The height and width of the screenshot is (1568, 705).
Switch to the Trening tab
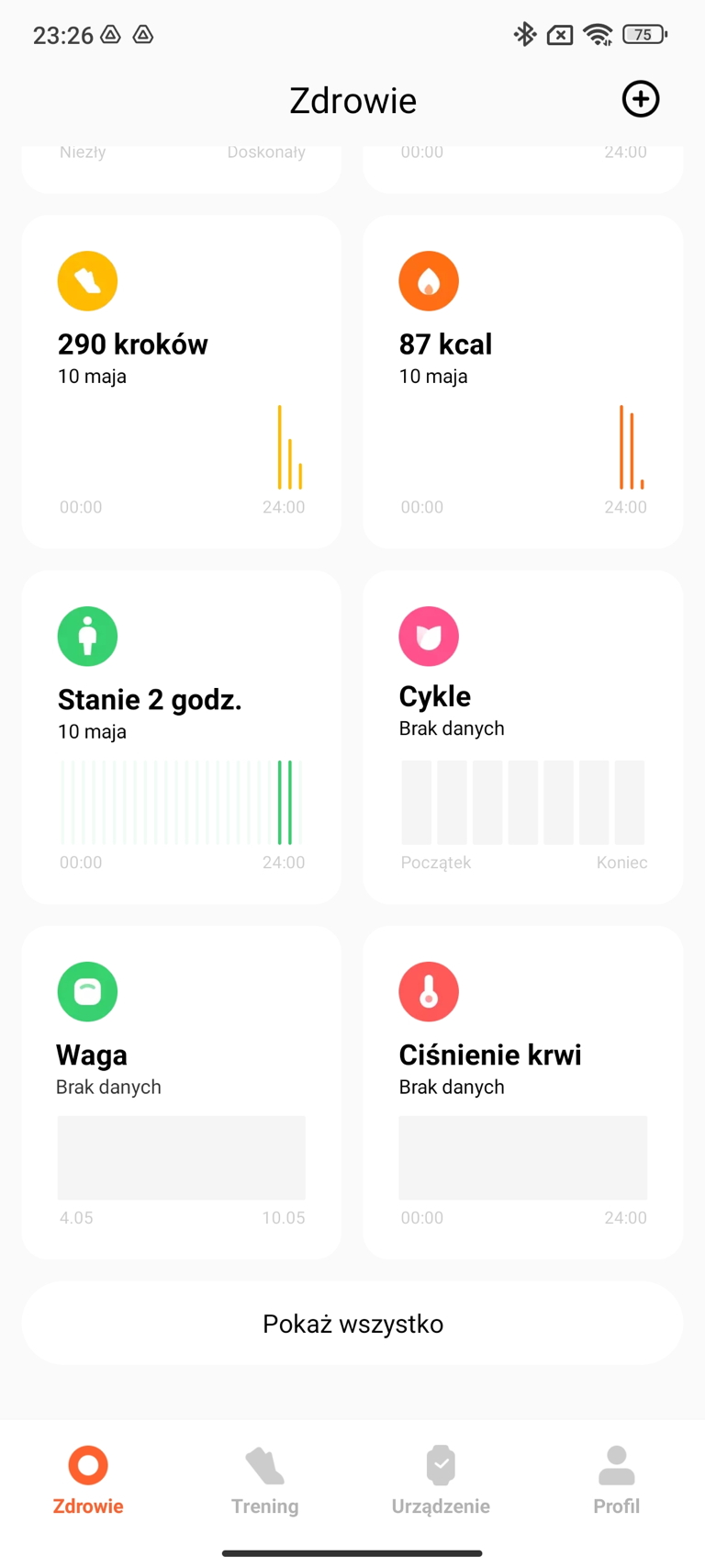click(264, 1480)
